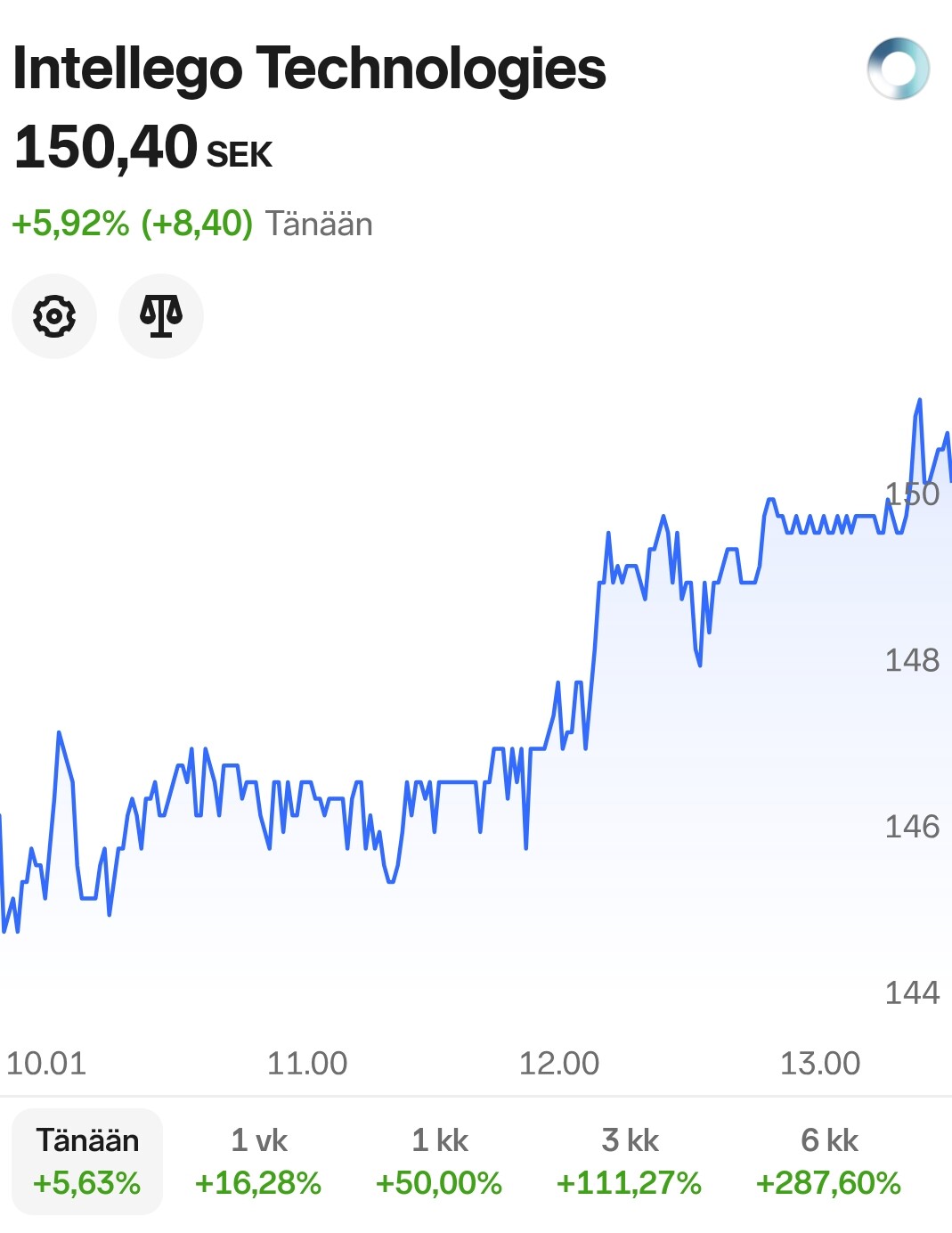The width and height of the screenshot is (952, 1233).
Task: Show the 6 kk chart period
Action: point(828,1161)
